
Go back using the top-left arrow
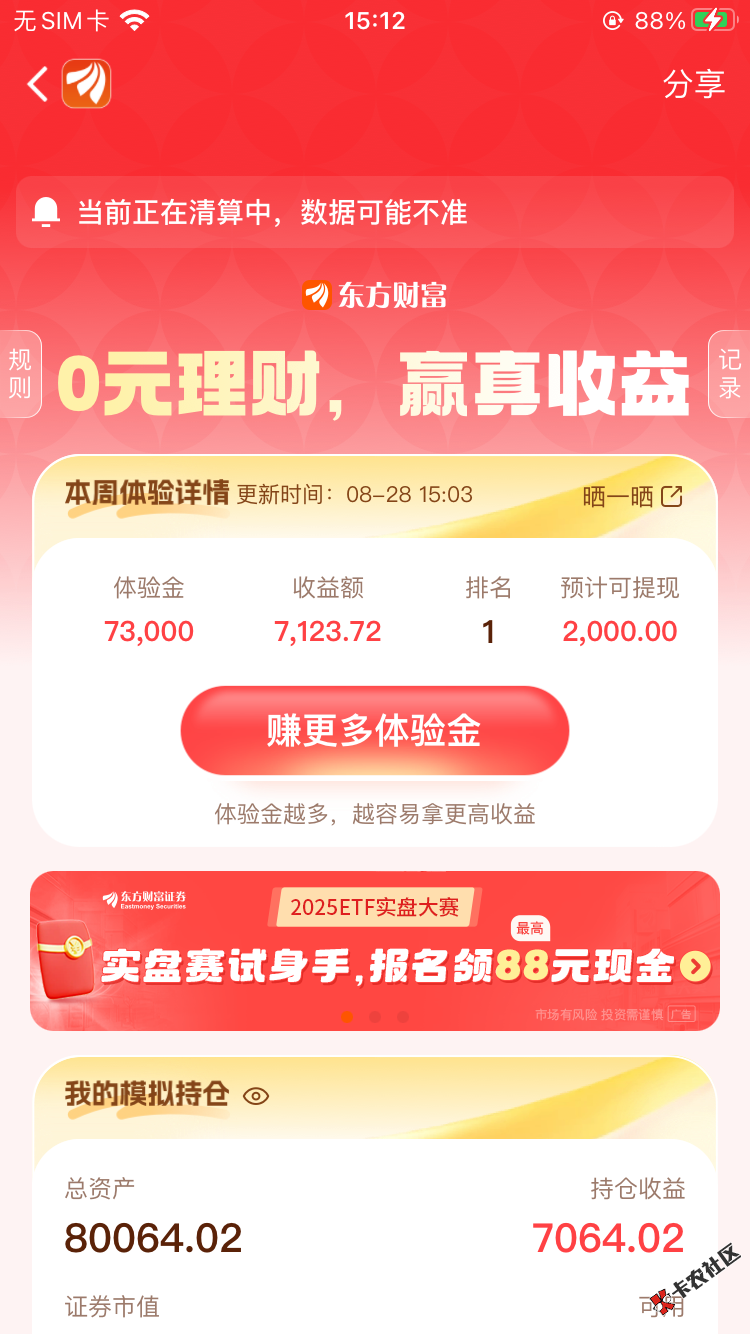coord(38,84)
